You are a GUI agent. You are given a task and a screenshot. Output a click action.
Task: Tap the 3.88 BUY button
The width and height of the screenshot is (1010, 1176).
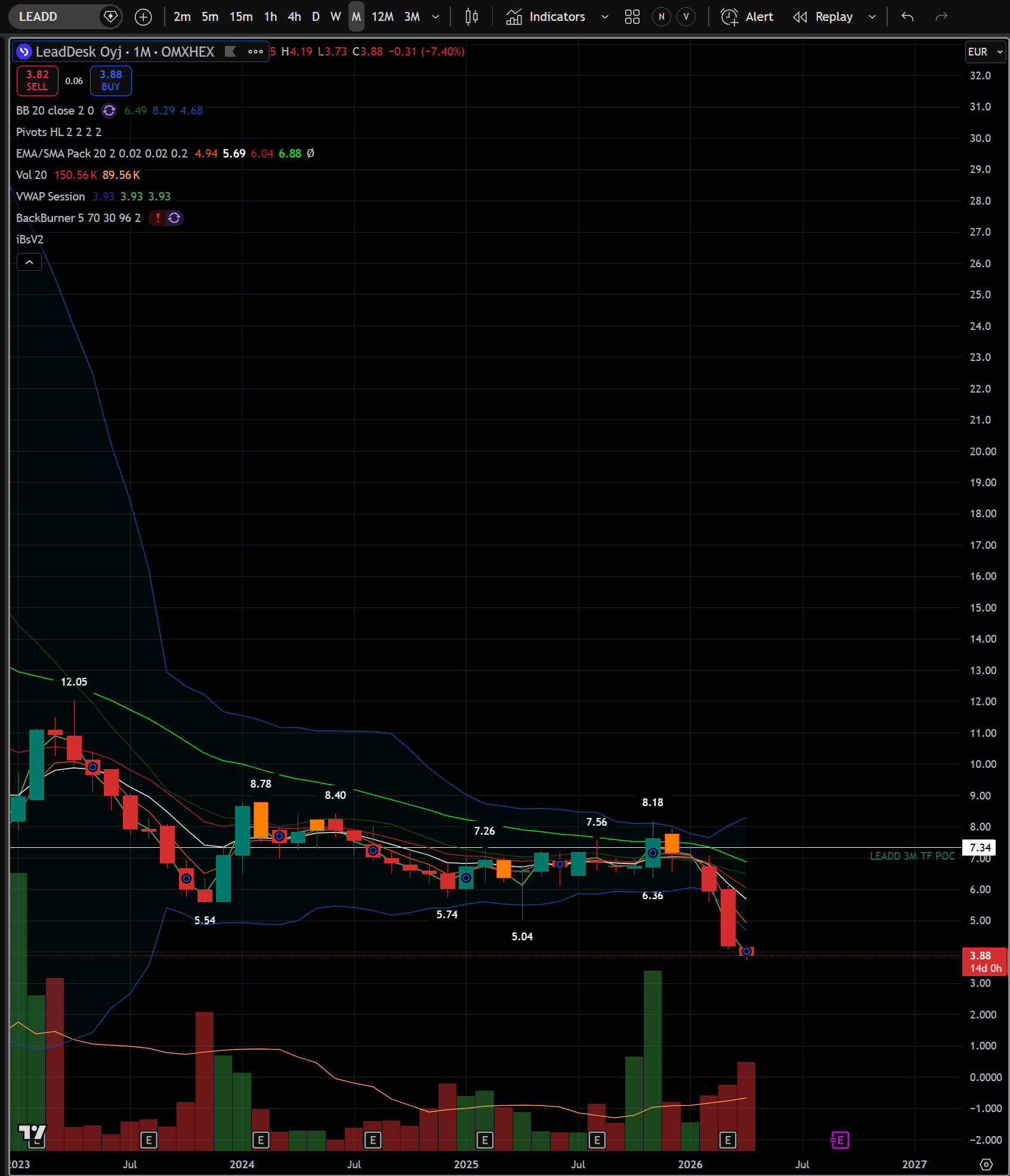click(111, 81)
